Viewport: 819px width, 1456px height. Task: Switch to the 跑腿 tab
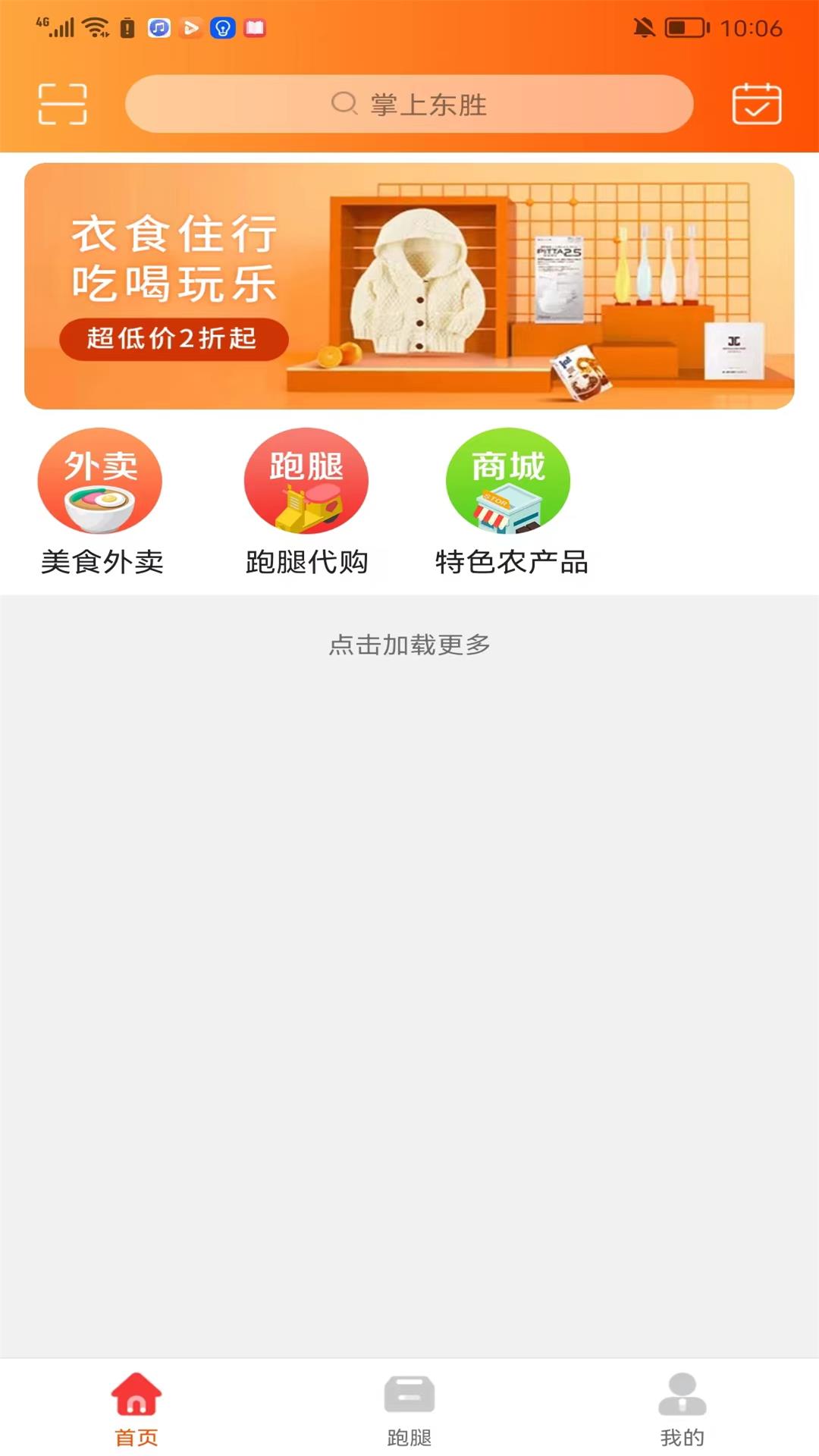click(409, 1408)
